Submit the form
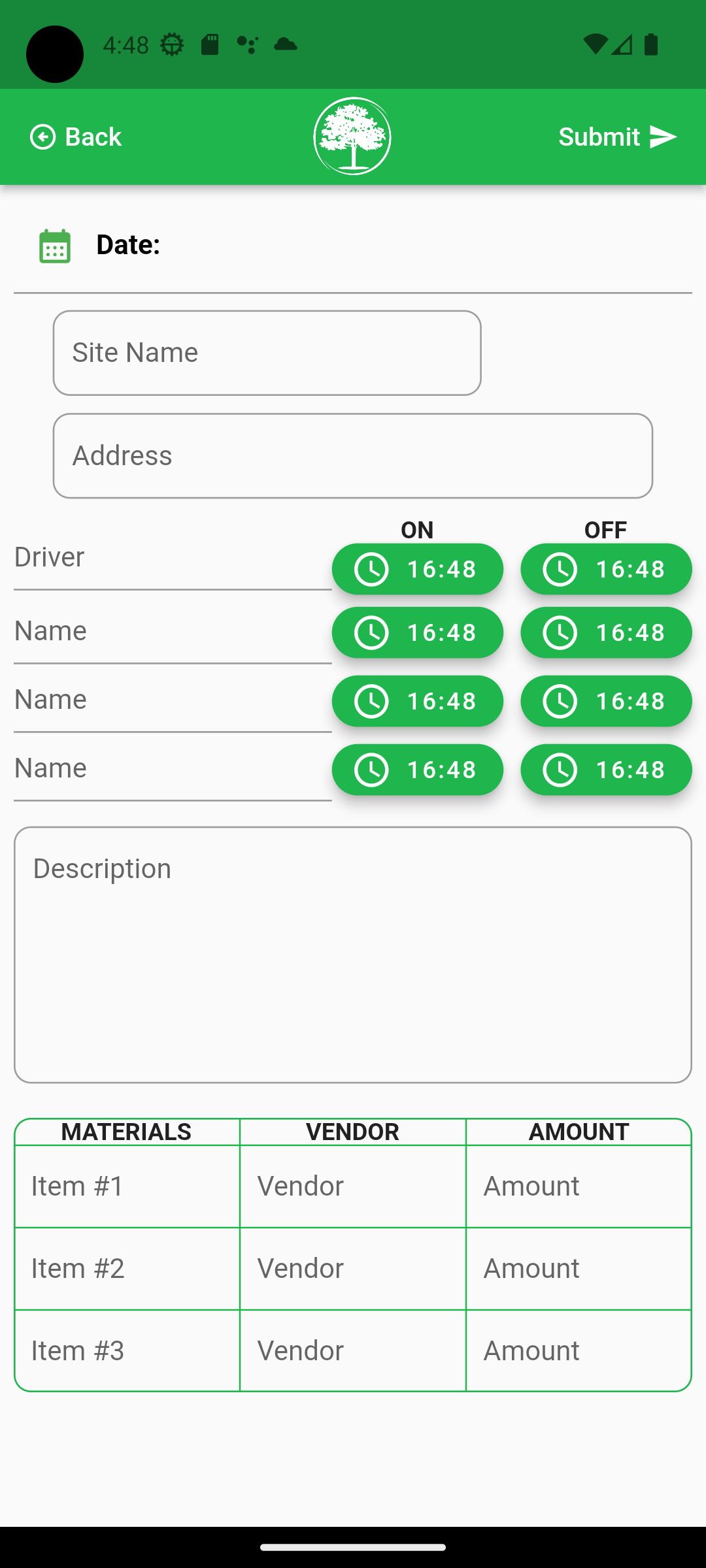The width and height of the screenshot is (706, 1568). pyautogui.click(x=617, y=137)
